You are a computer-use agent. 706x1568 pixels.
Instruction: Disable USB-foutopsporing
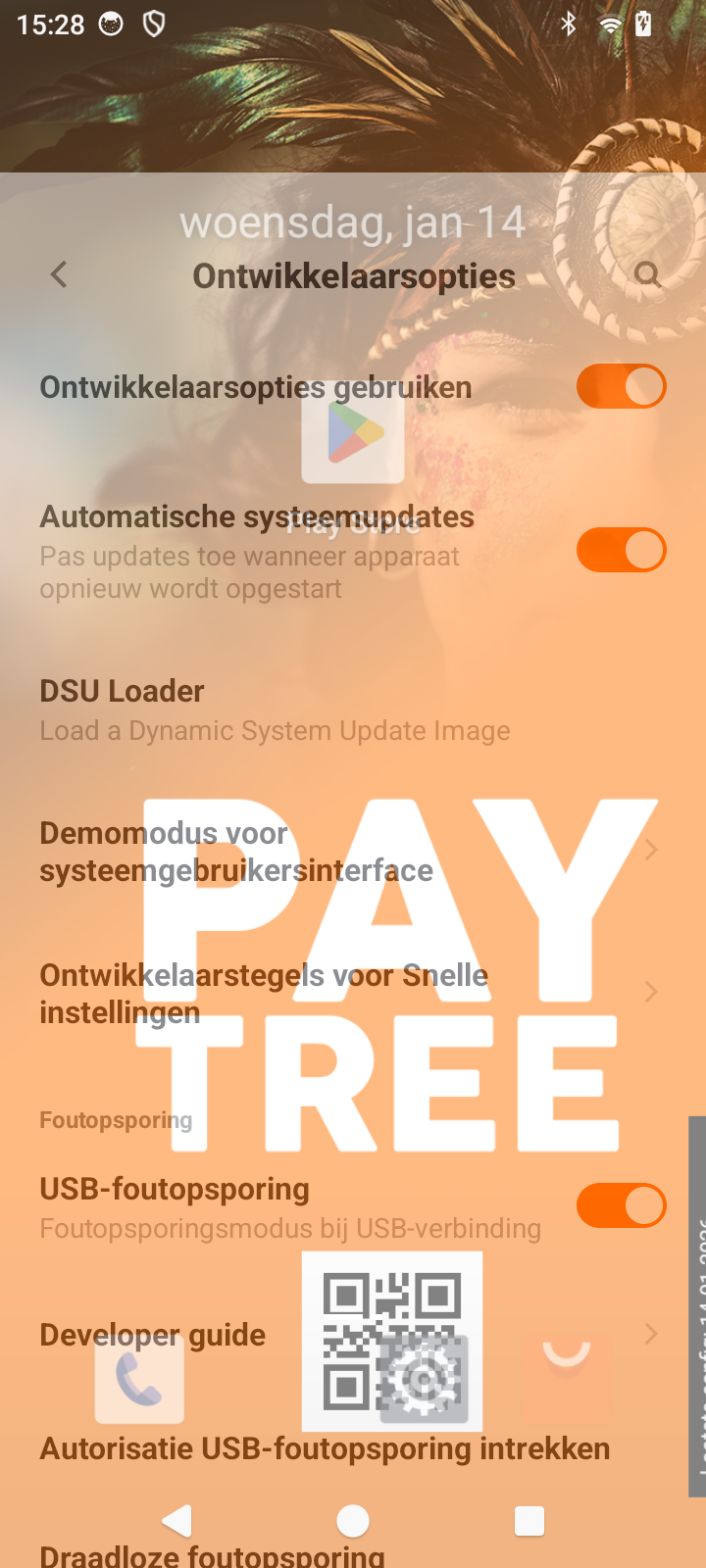coord(621,1205)
